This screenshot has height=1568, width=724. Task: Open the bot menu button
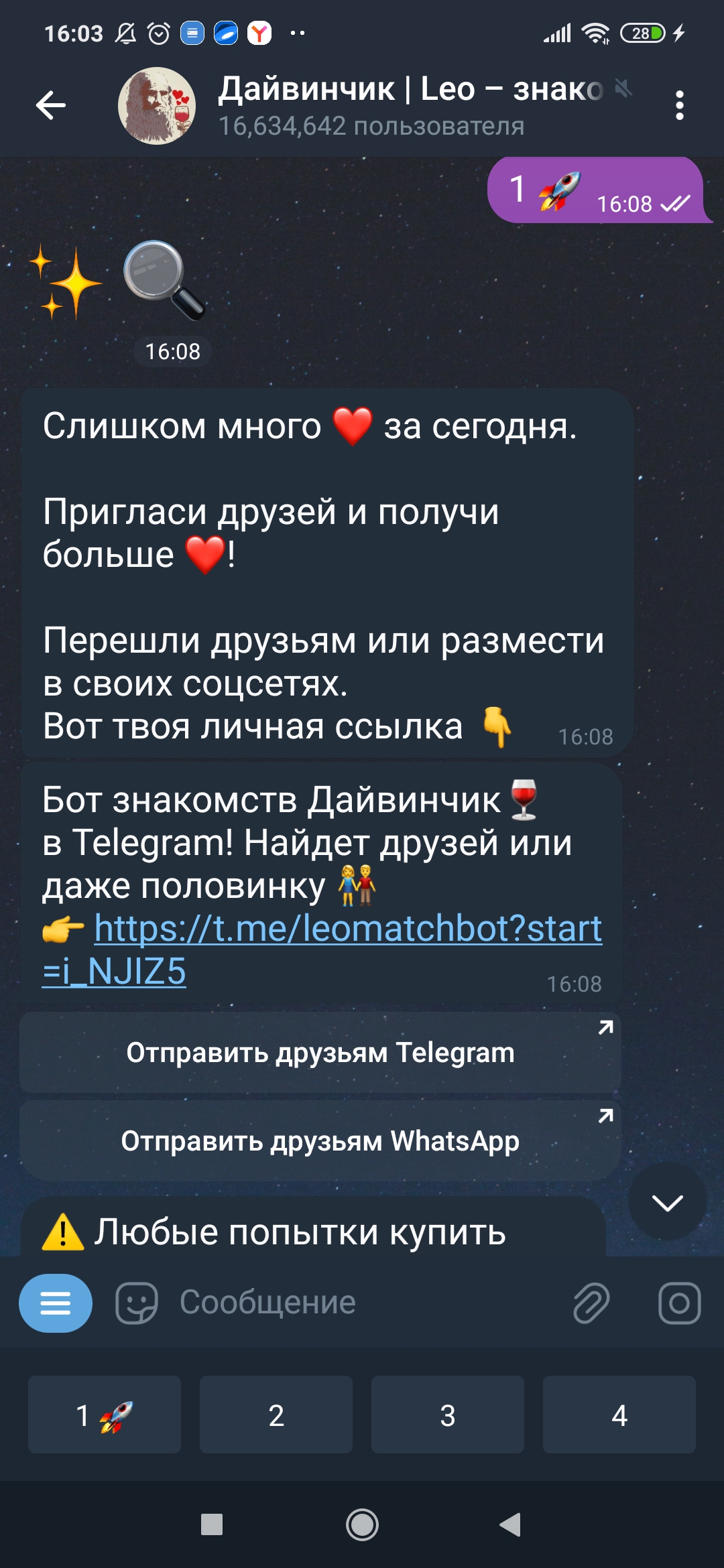56,1303
